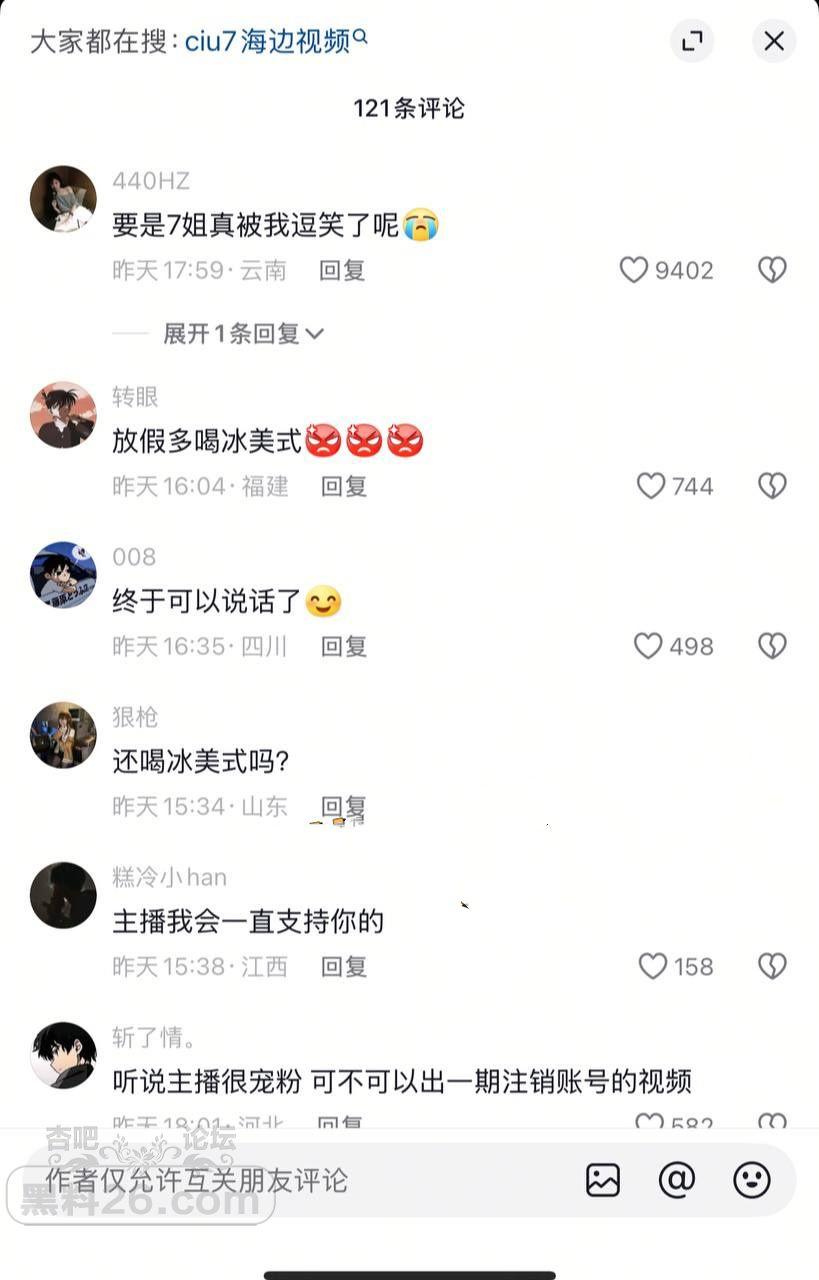Image resolution: width=819 pixels, height=1280 pixels.
Task: Open the emoji picker
Action: click(752, 1180)
